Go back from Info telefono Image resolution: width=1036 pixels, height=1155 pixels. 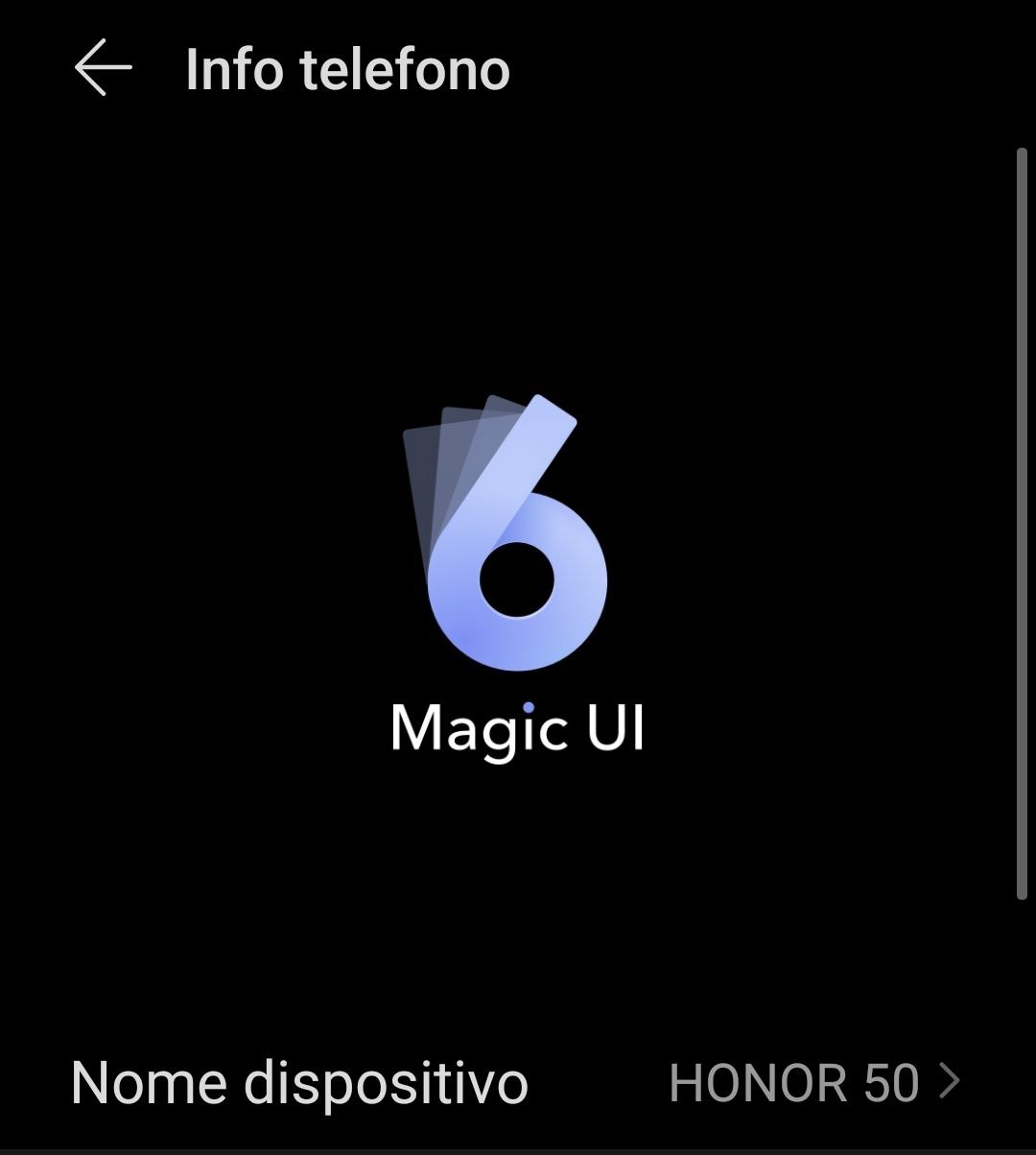click(103, 69)
